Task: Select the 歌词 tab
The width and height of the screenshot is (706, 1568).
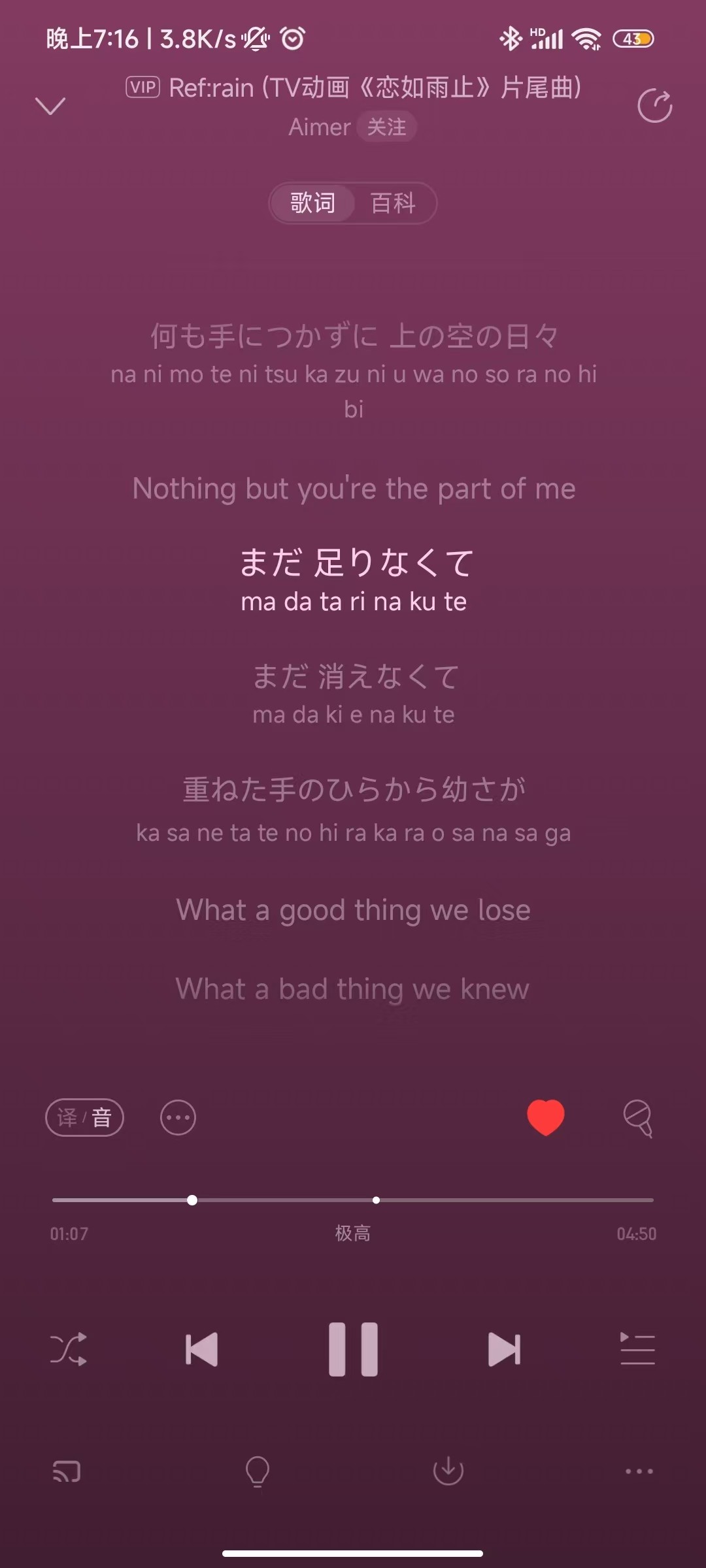Action: click(312, 203)
